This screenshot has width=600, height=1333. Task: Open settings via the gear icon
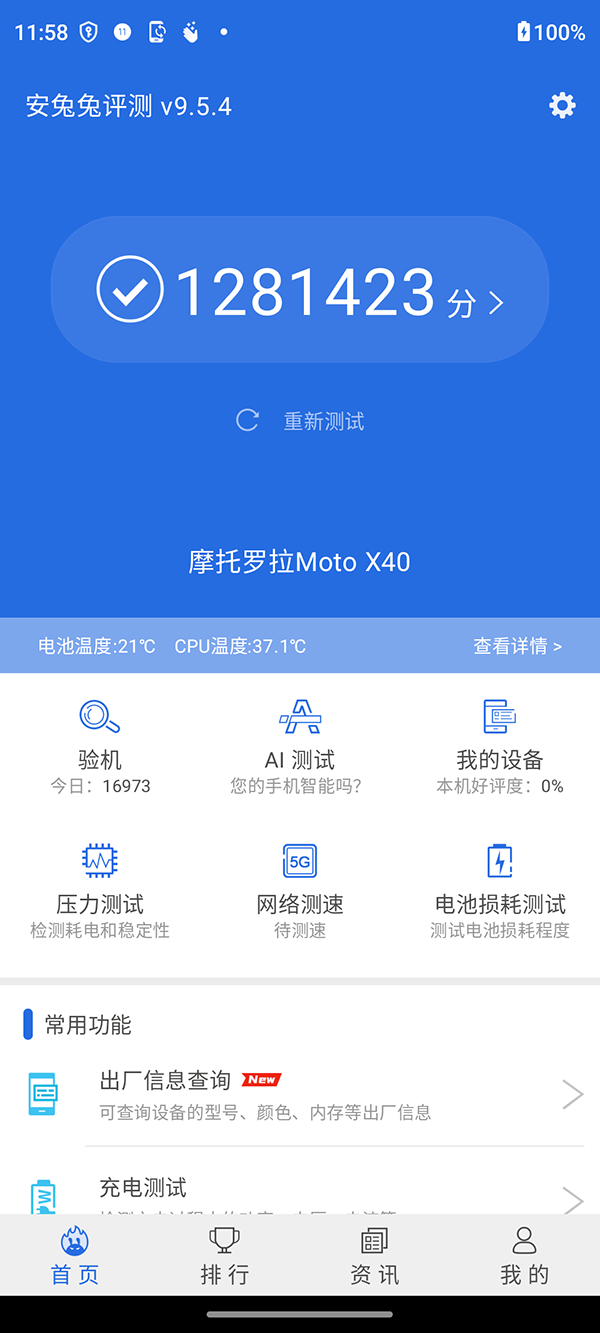tap(563, 106)
